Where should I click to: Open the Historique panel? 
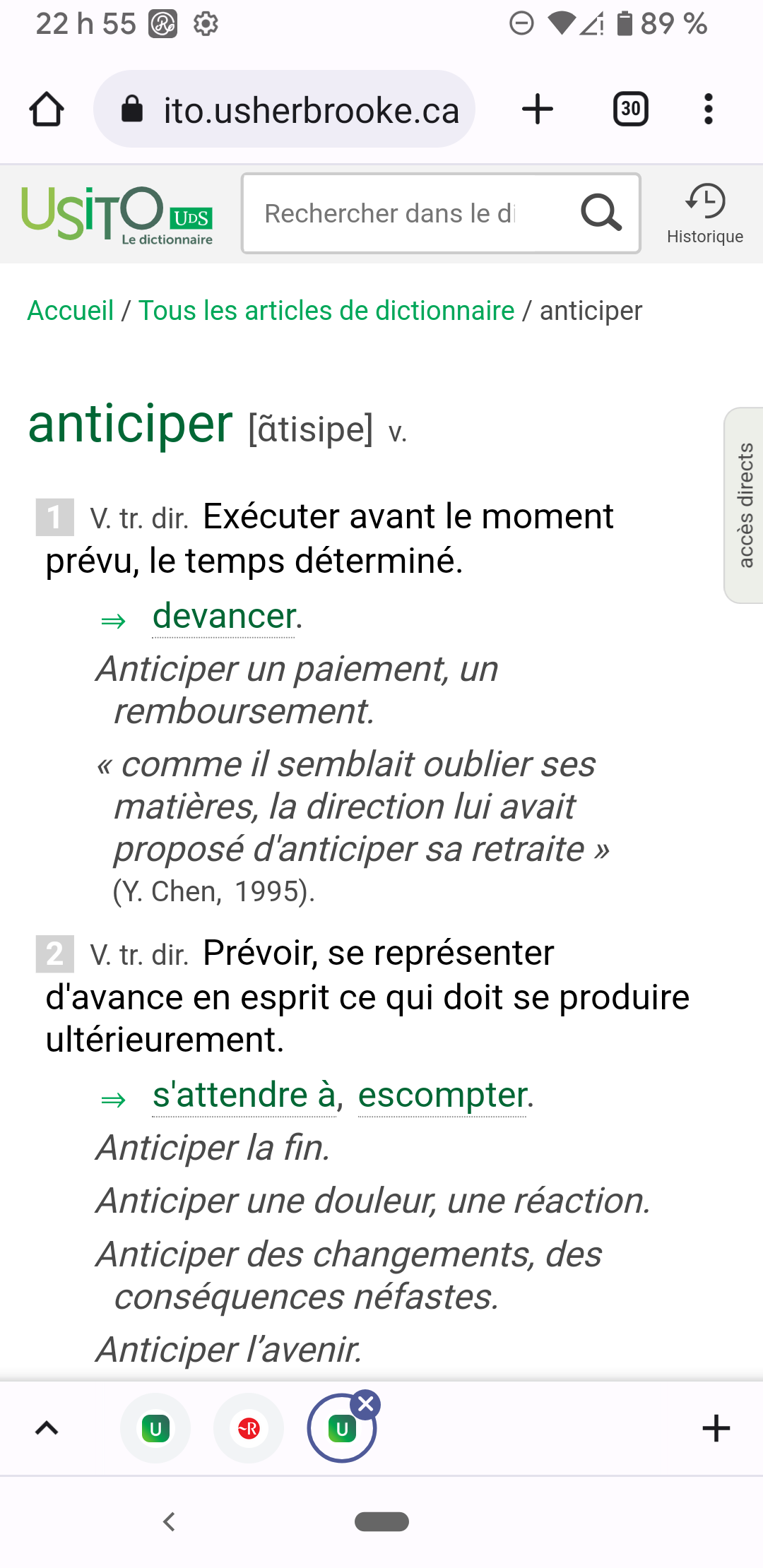pyautogui.click(x=704, y=213)
